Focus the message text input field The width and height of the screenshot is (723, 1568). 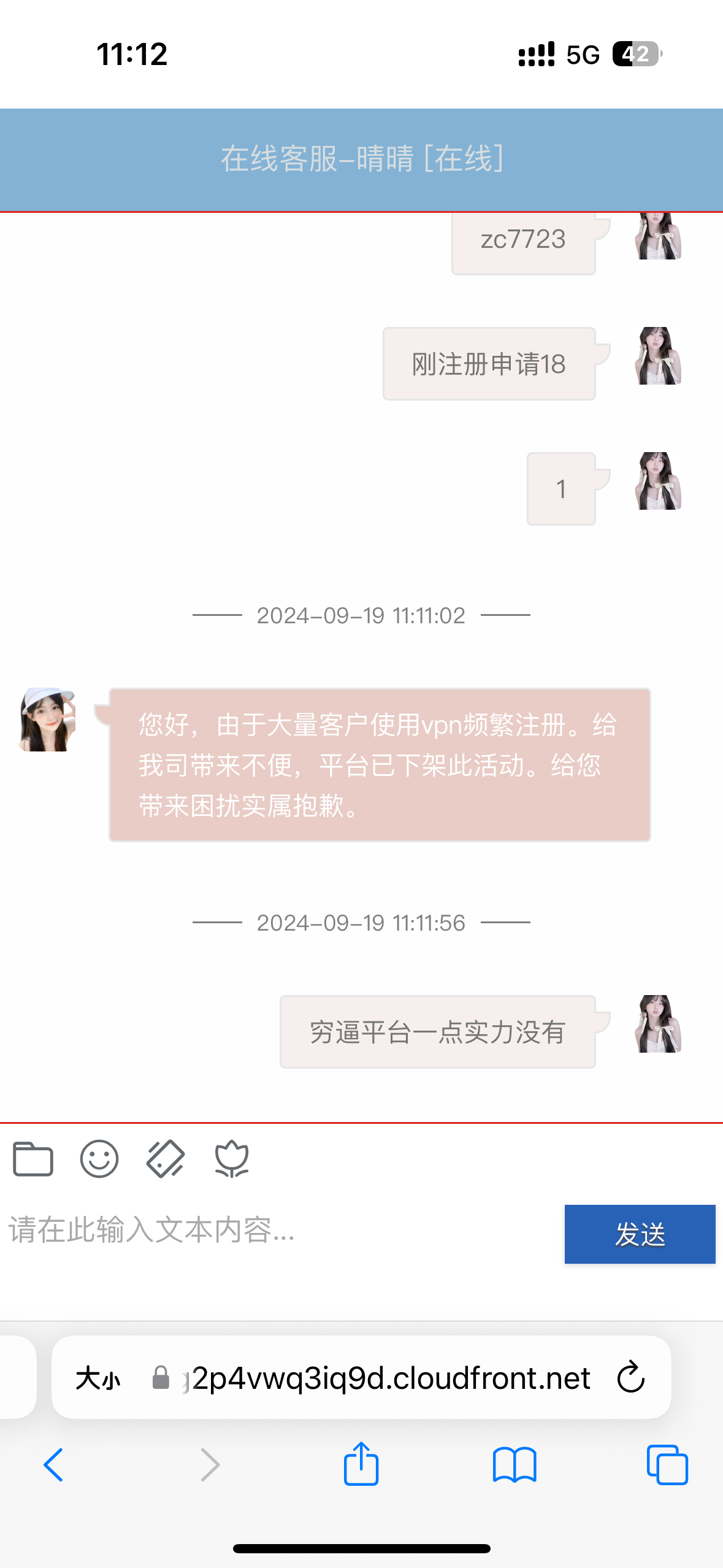[x=276, y=1231]
